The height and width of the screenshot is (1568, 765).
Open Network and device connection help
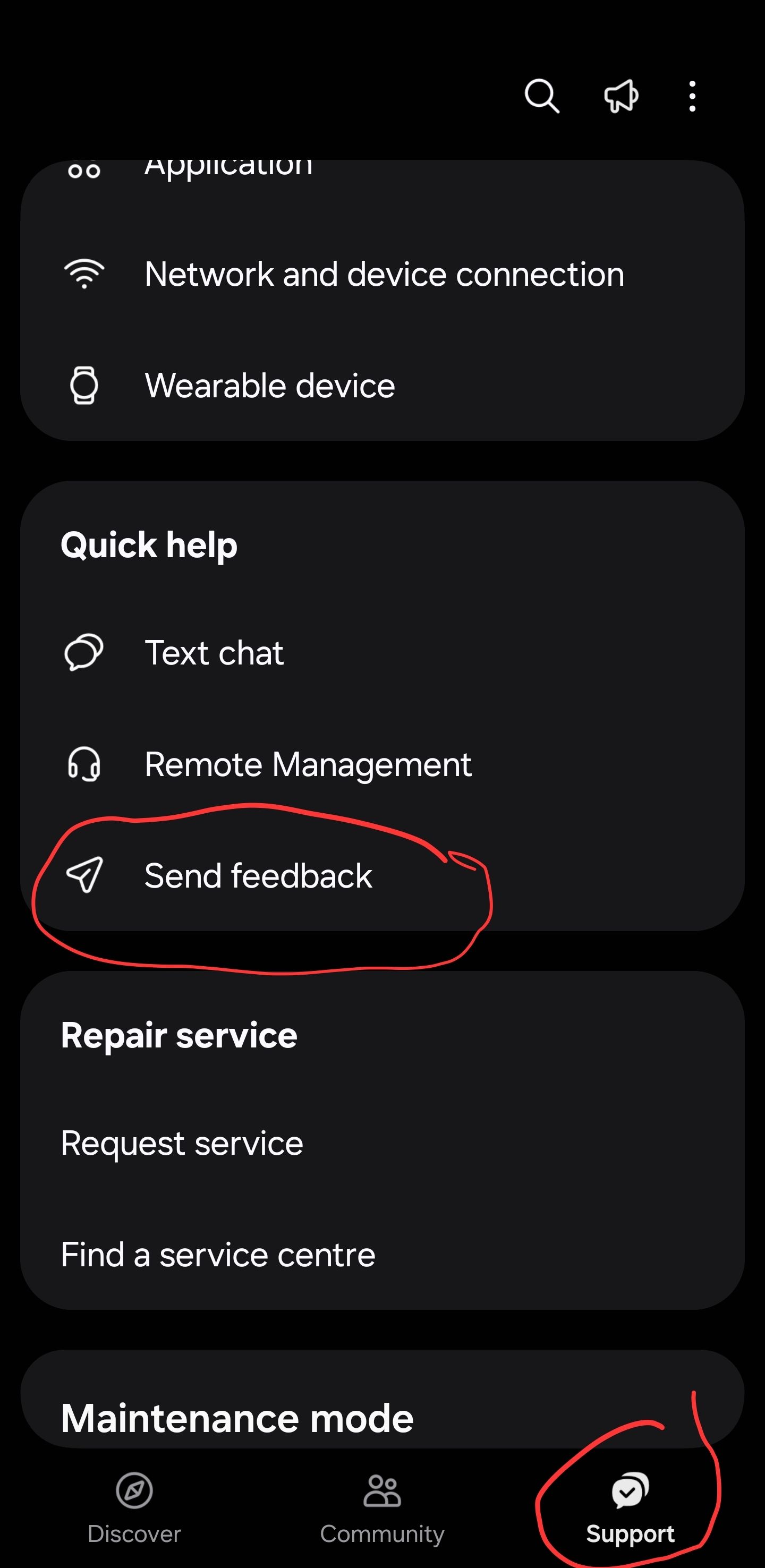[x=384, y=274]
